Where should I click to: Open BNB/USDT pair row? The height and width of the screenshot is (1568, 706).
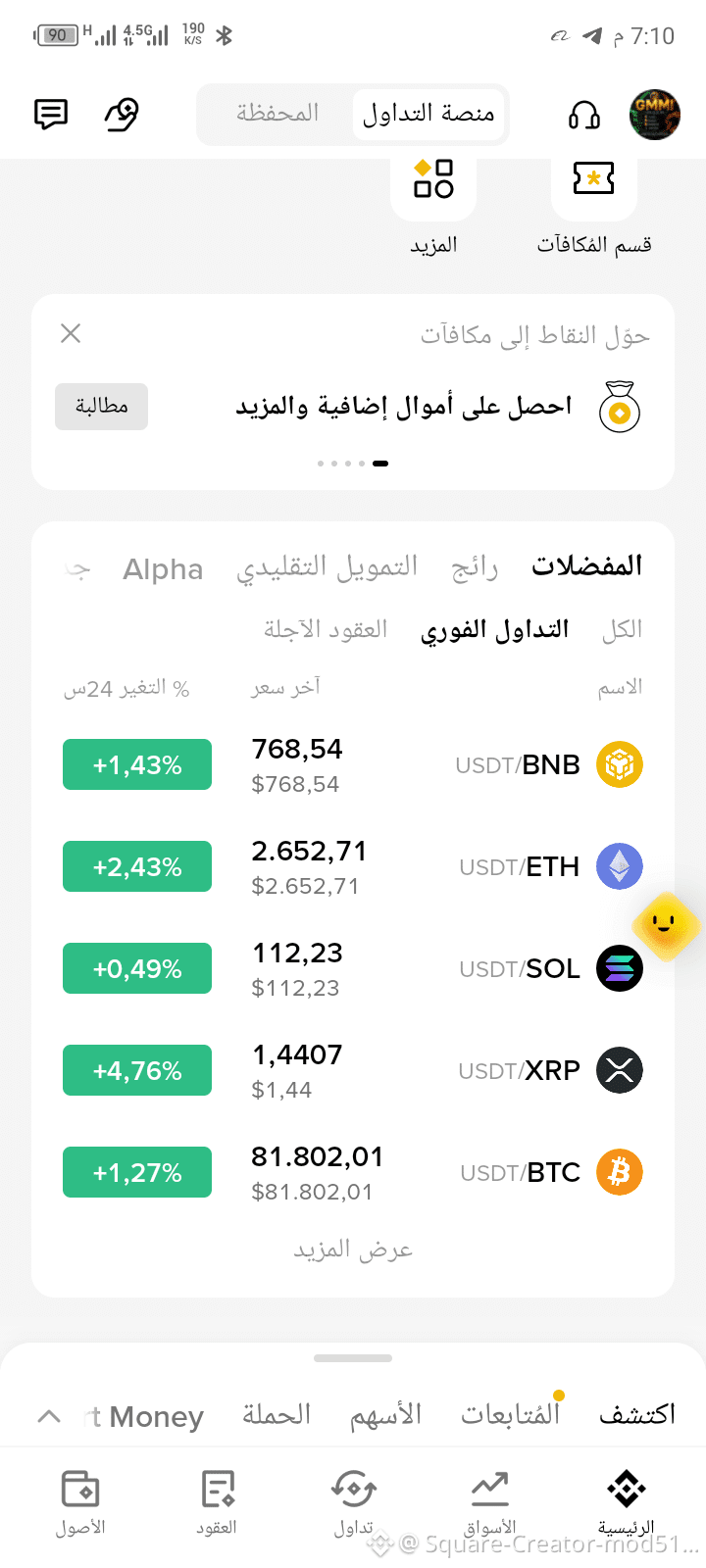(x=353, y=764)
